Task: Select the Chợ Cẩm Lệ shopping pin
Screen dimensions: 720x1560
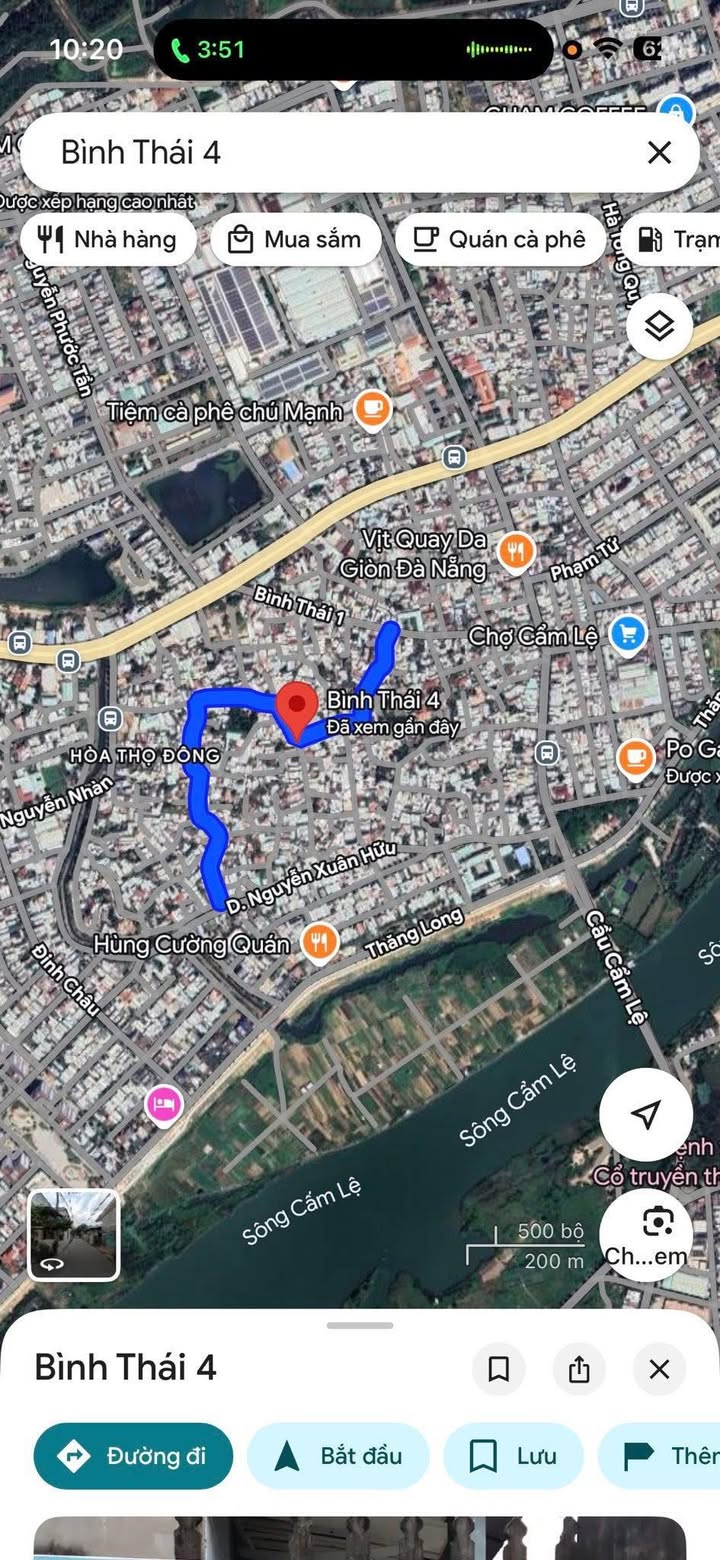Action: (x=628, y=634)
